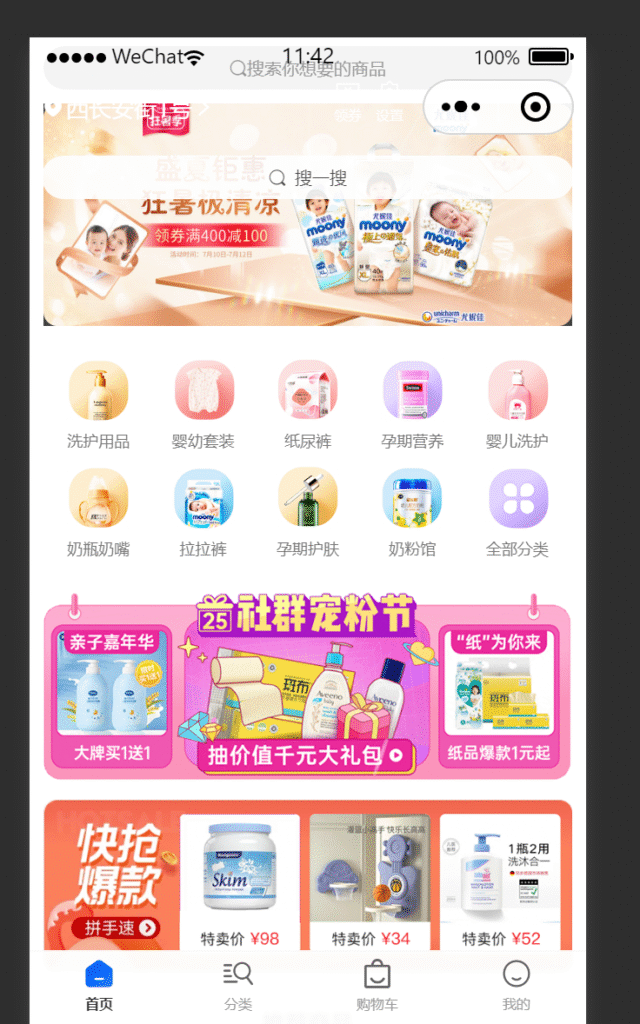The image size is (640, 1024).
Task: Select the 拉拉裤 category
Action: [x=203, y=511]
